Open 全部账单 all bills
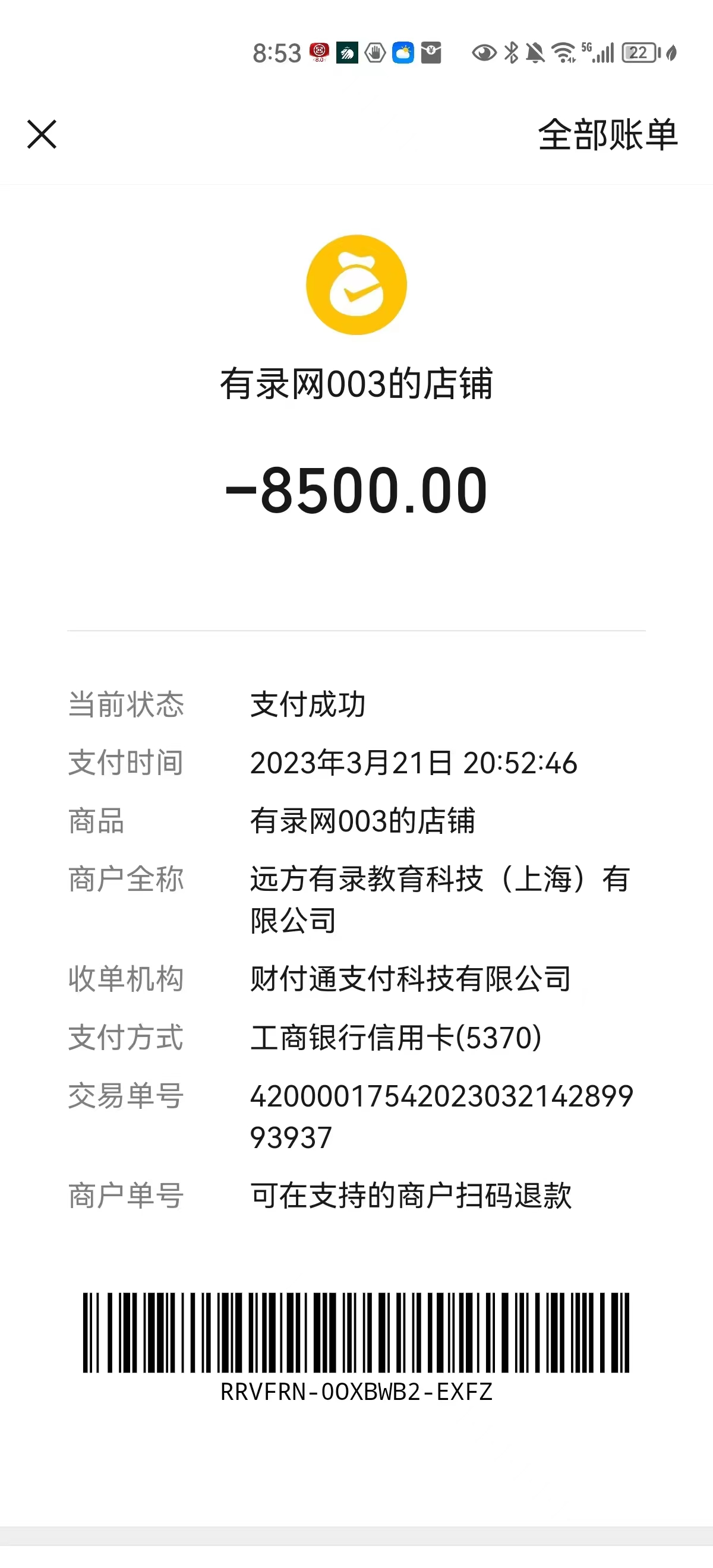This screenshot has width=713, height=1568. coord(607,134)
